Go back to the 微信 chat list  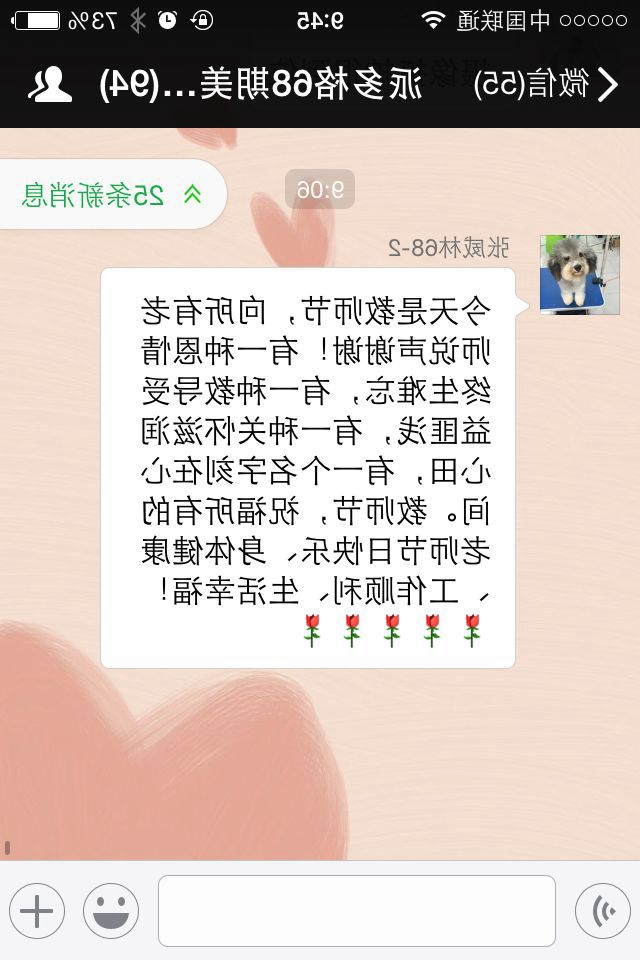pyautogui.click(x=548, y=85)
